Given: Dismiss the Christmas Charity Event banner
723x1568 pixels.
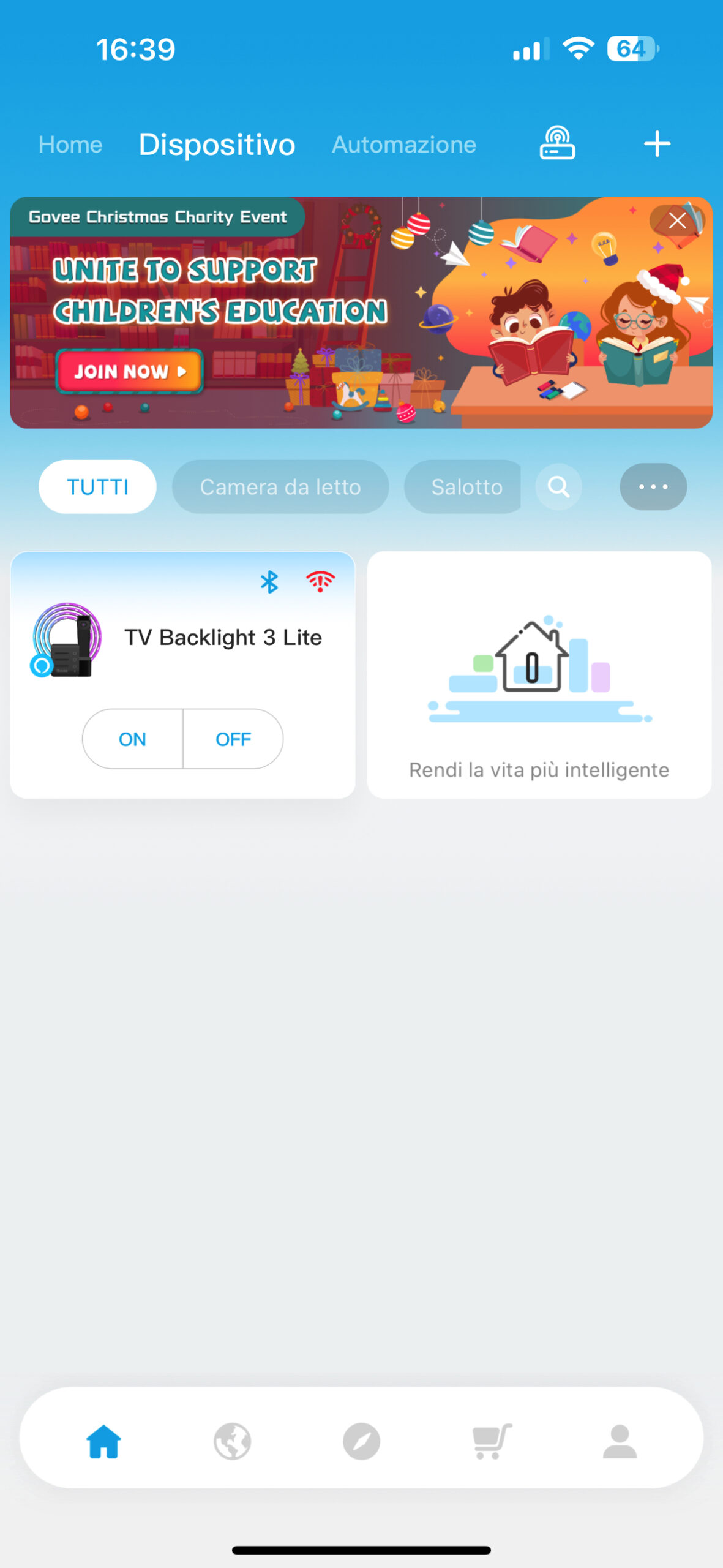Looking at the screenshot, I should pyautogui.click(x=676, y=221).
